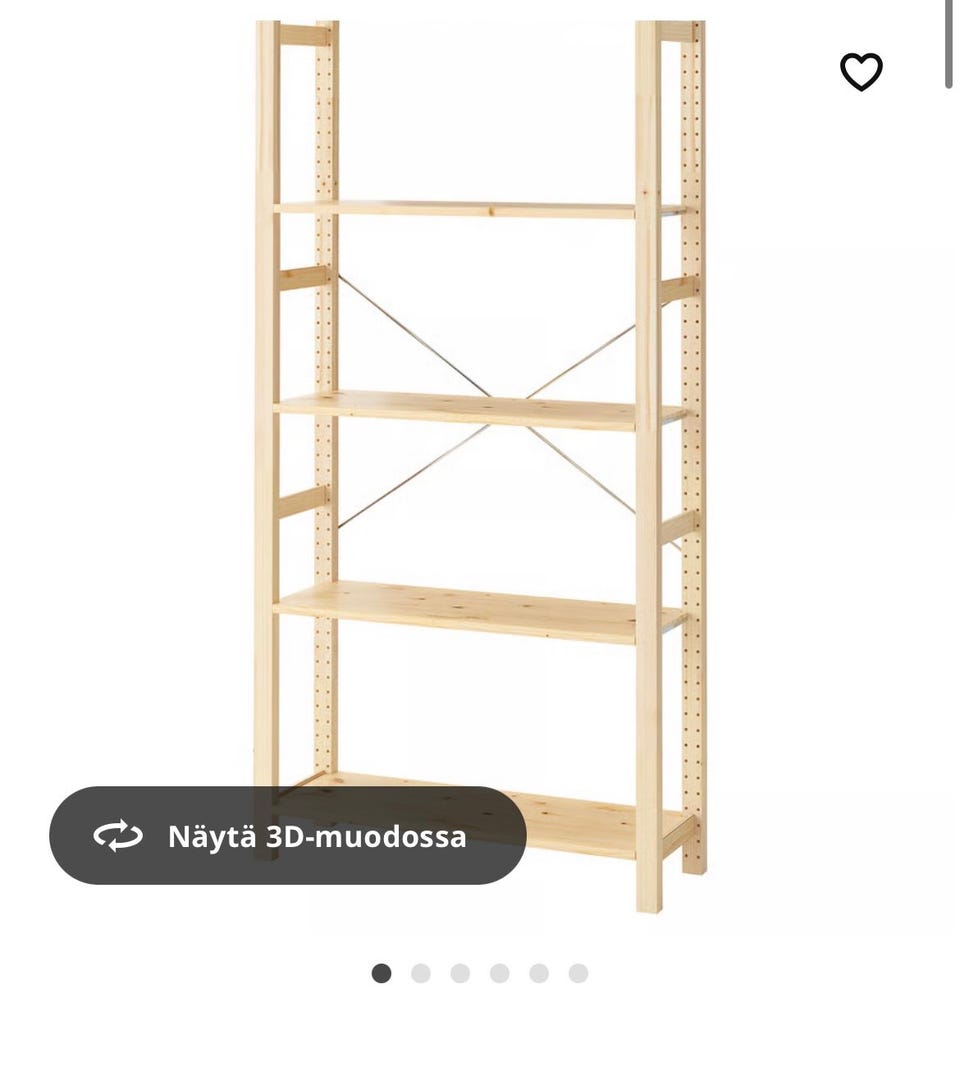Jump to the second image dot
This screenshot has width=960, height=1076.
pos(421,973)
